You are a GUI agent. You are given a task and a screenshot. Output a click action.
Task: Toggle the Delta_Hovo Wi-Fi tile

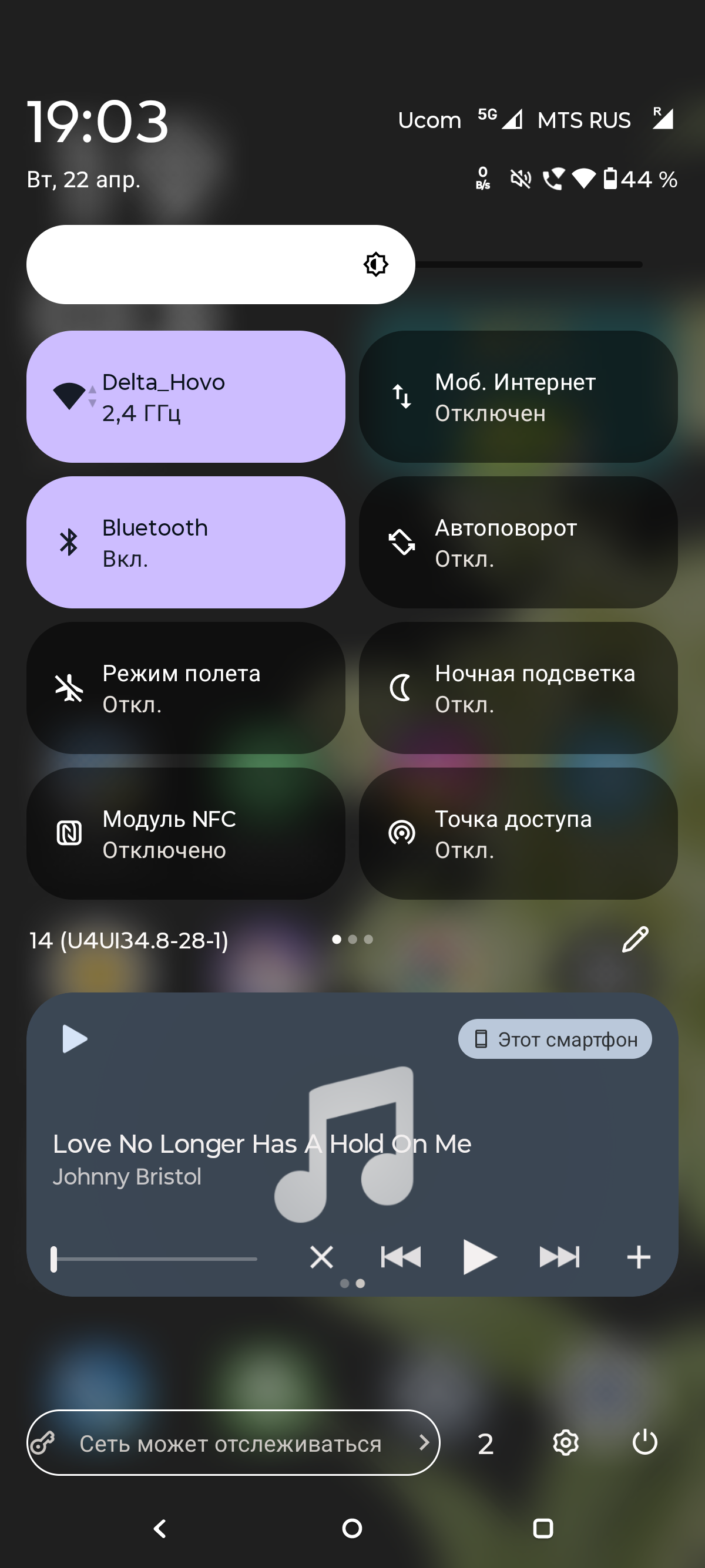point(185,397)
